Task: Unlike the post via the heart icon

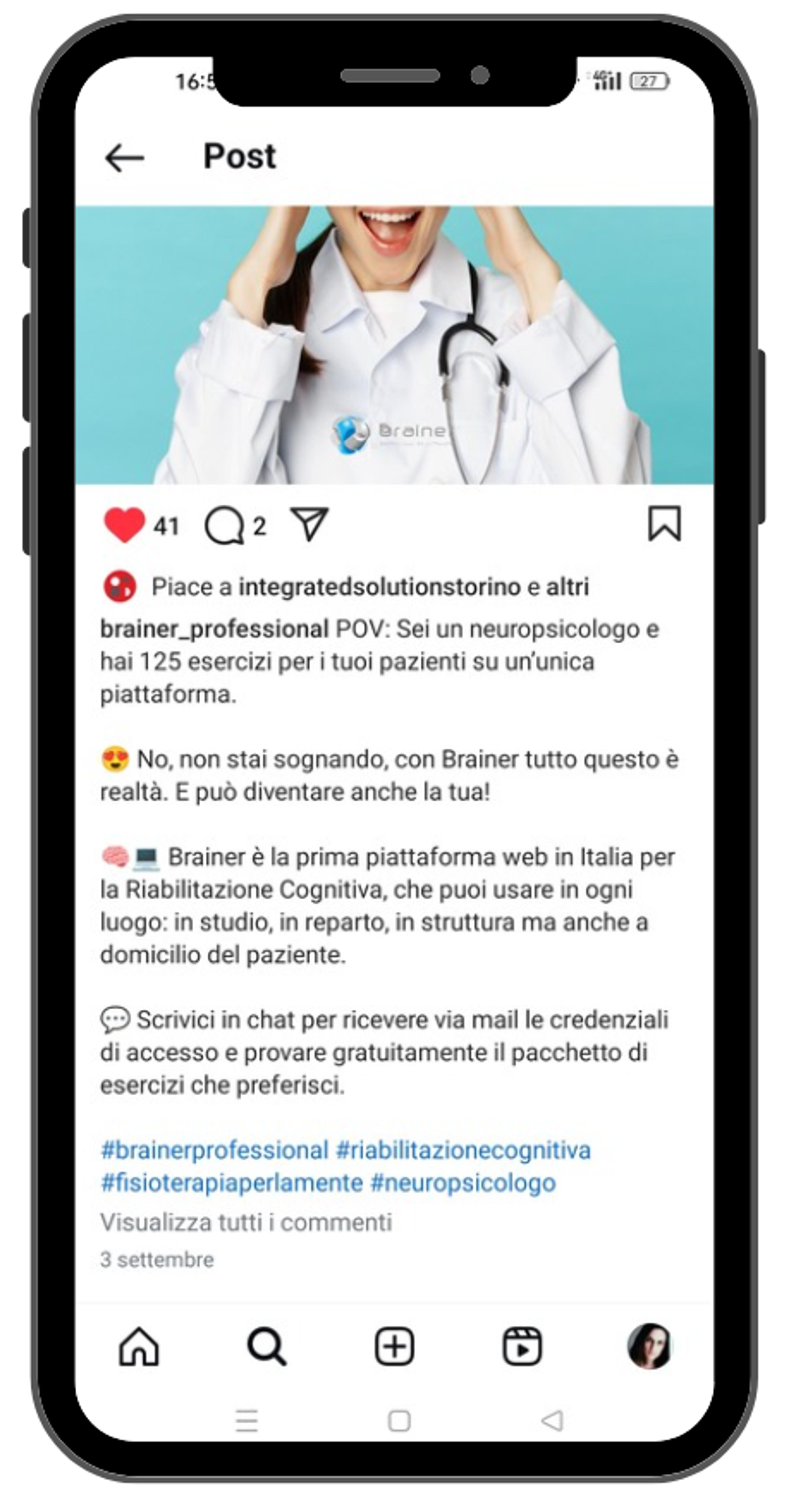Action: (124, 525)
